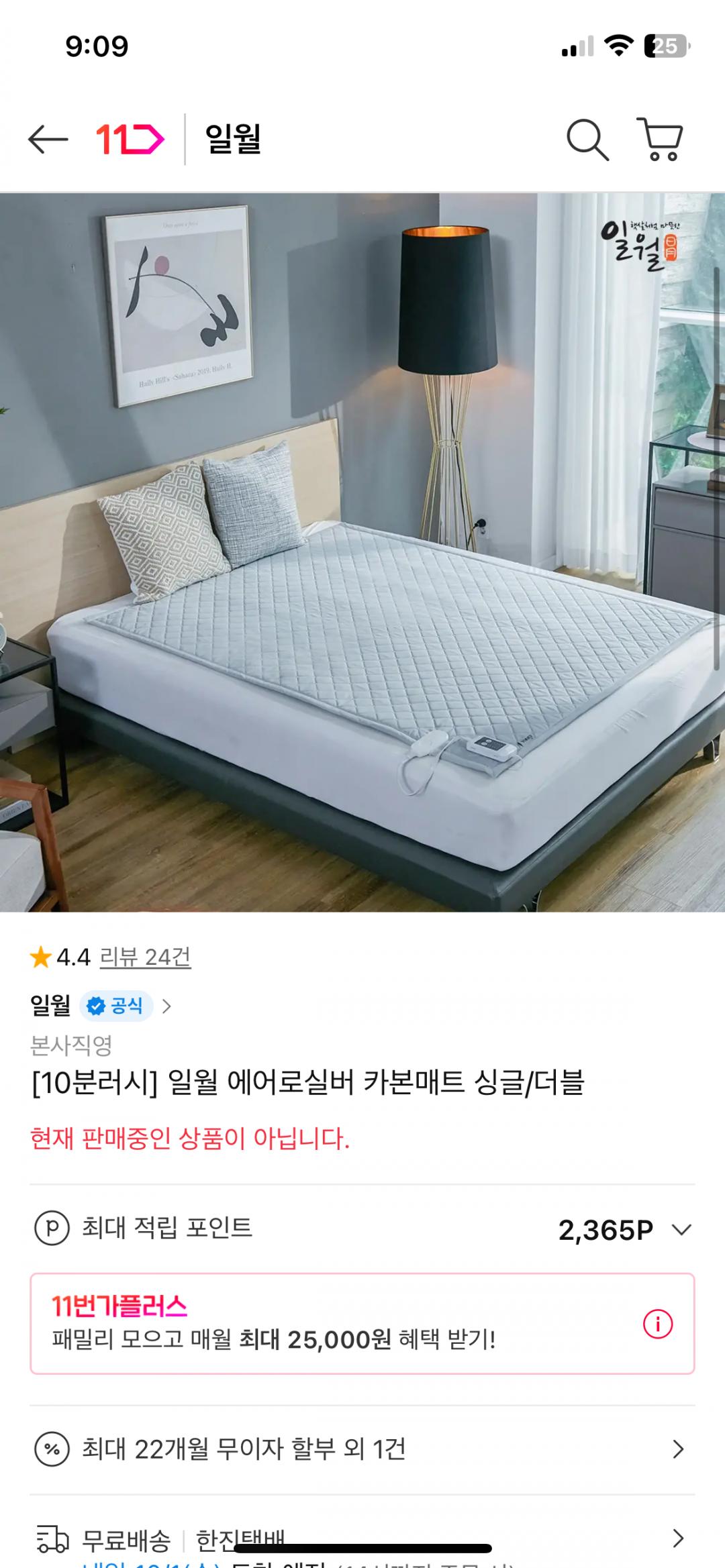
Task: Open the 일월 공식 brand store
Action: (101, 1006)
